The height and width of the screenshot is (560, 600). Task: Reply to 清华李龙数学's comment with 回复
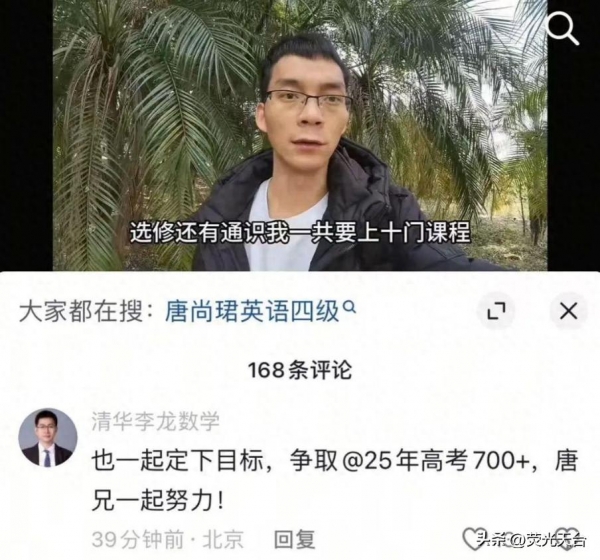point(294,540)
